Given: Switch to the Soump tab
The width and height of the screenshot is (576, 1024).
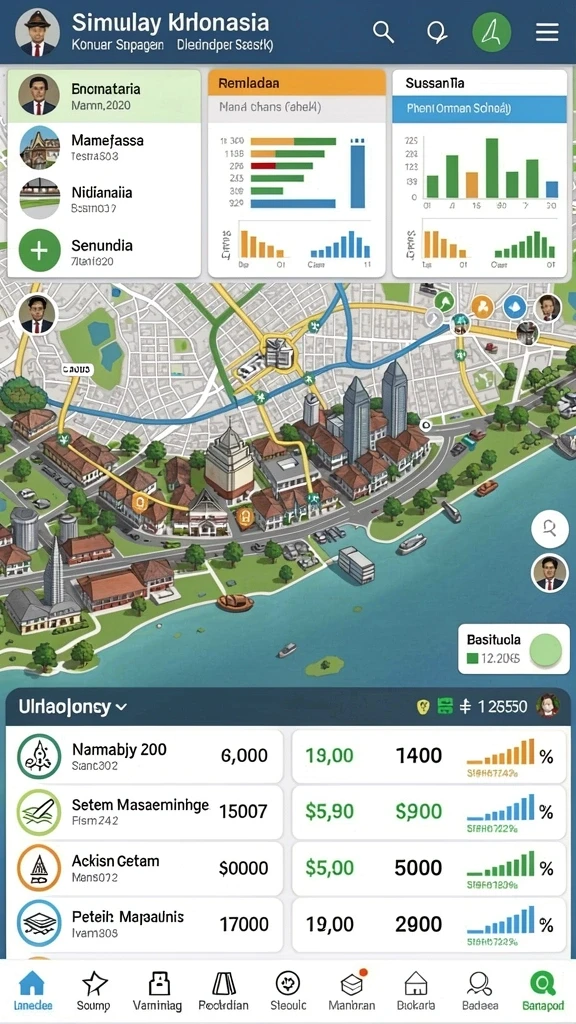Looking at the screenshot, I should tap(94, 991).
